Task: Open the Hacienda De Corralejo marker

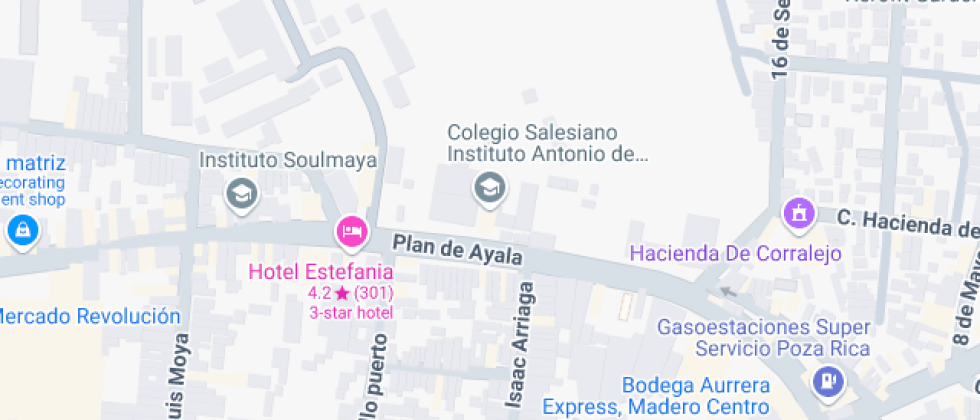Action: tap(799, 216)
